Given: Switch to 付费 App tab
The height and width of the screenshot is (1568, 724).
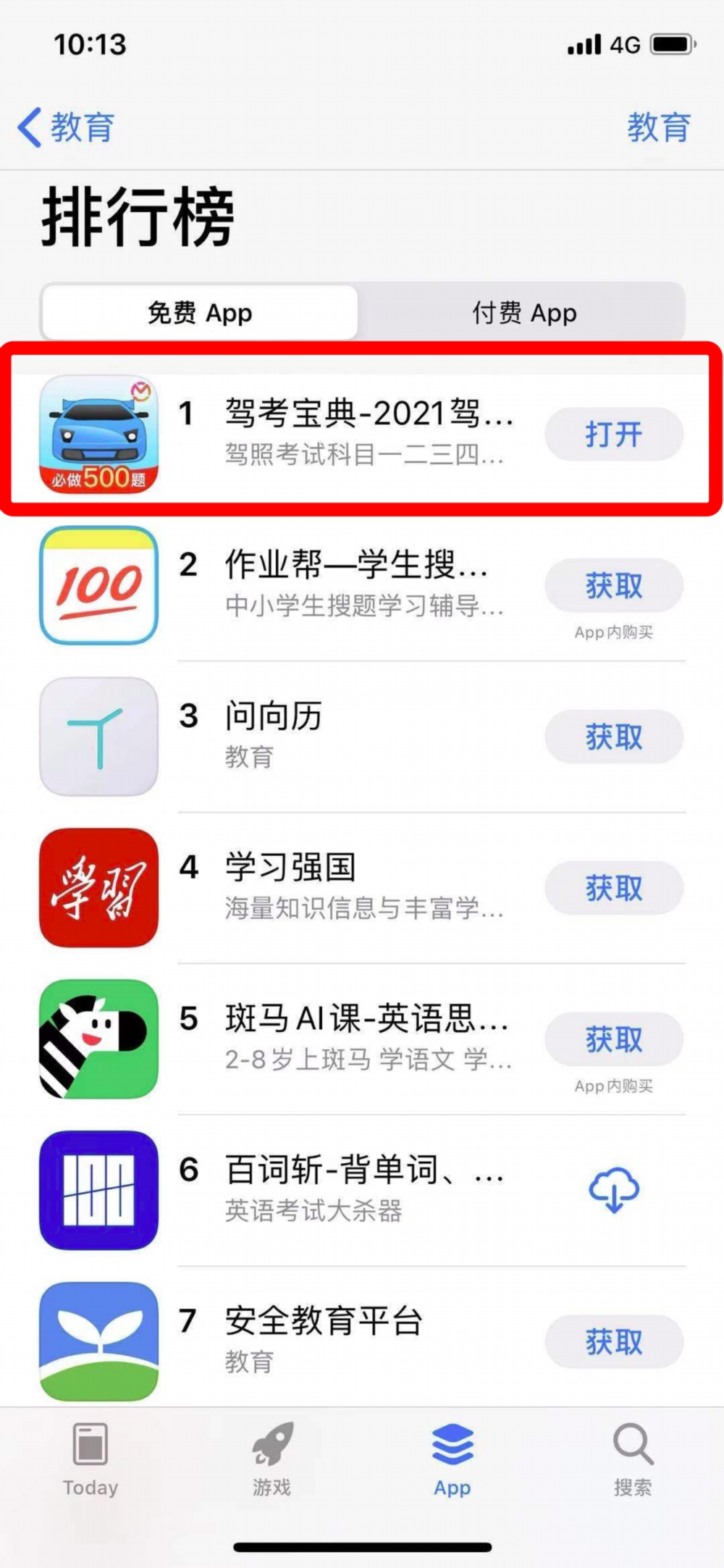Looking at the screenshot, I should pos(523,313).
